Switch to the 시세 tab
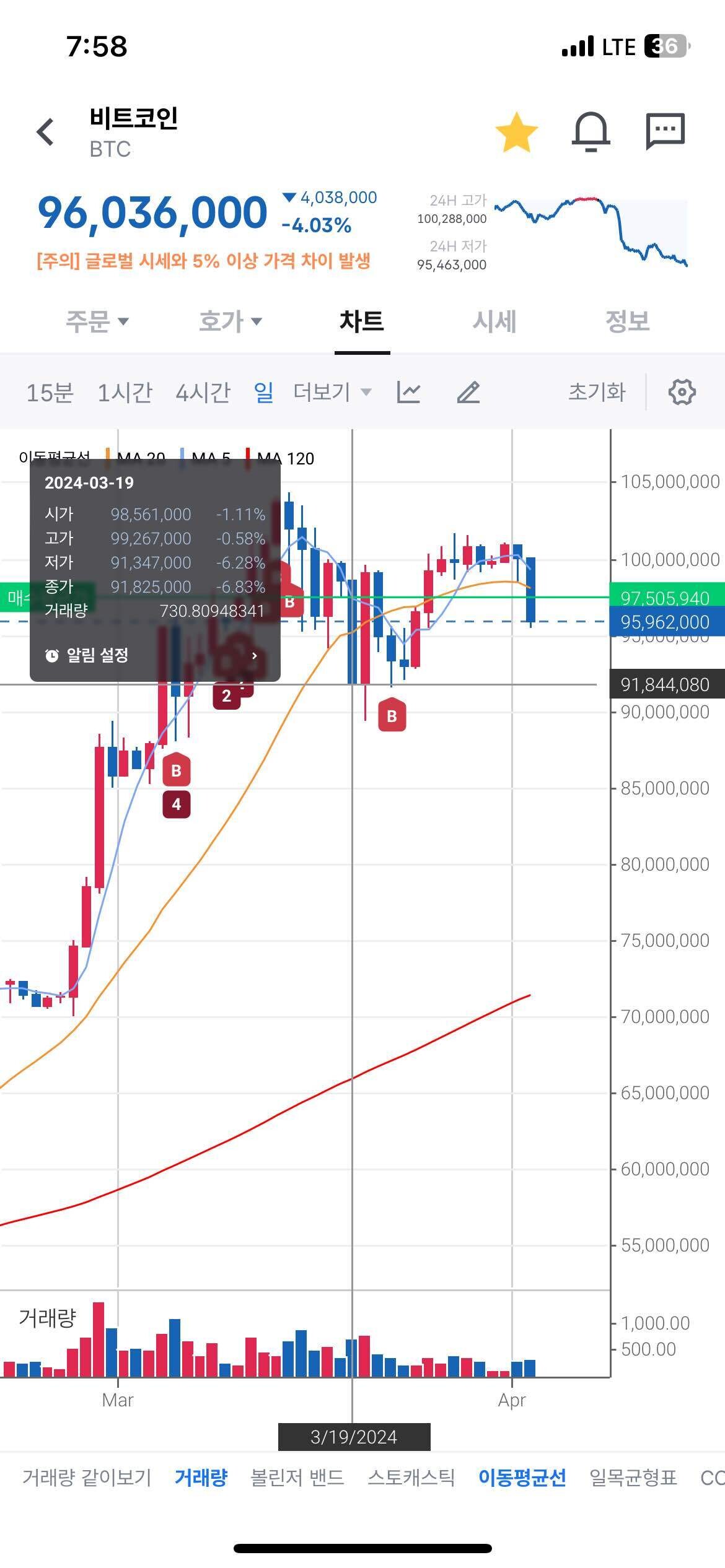725x1568 pixels. [x=494, y=321]
